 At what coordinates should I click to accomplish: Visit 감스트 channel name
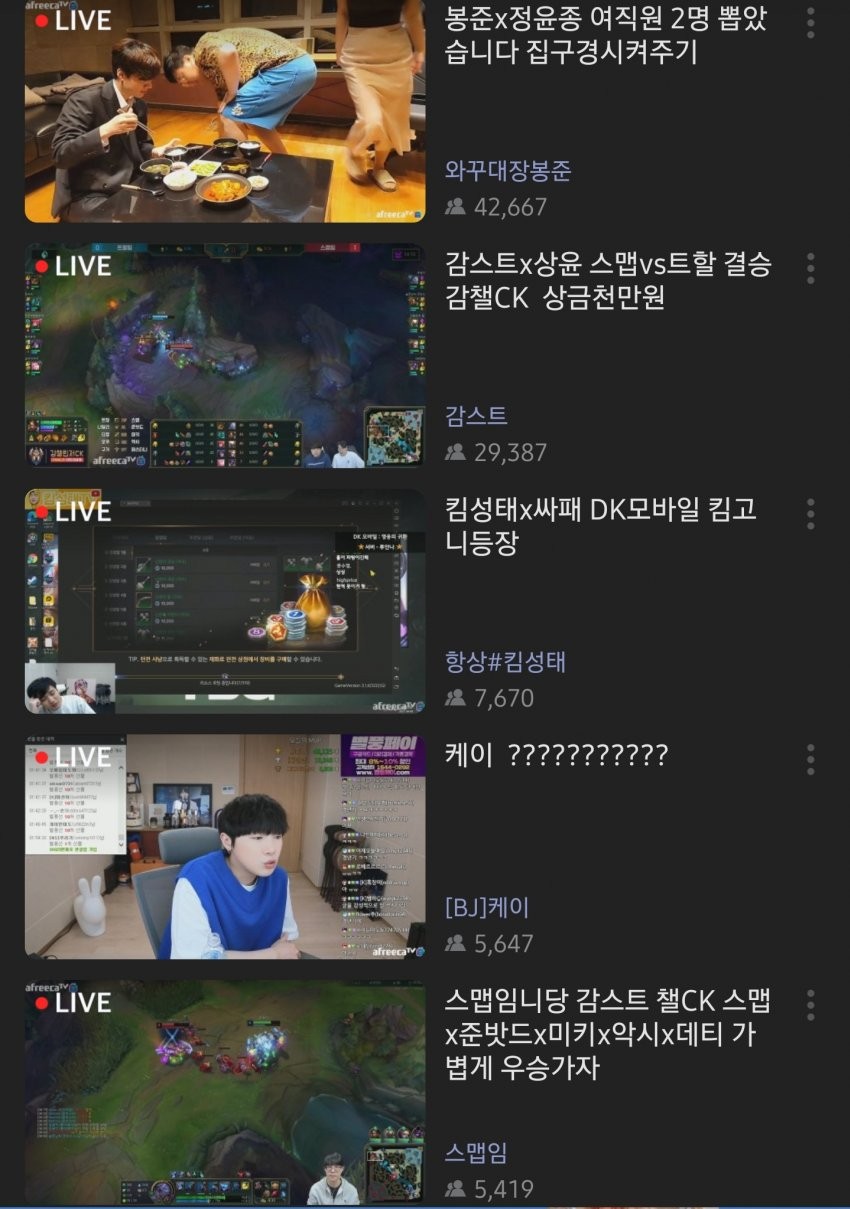(x=476, y=416)
